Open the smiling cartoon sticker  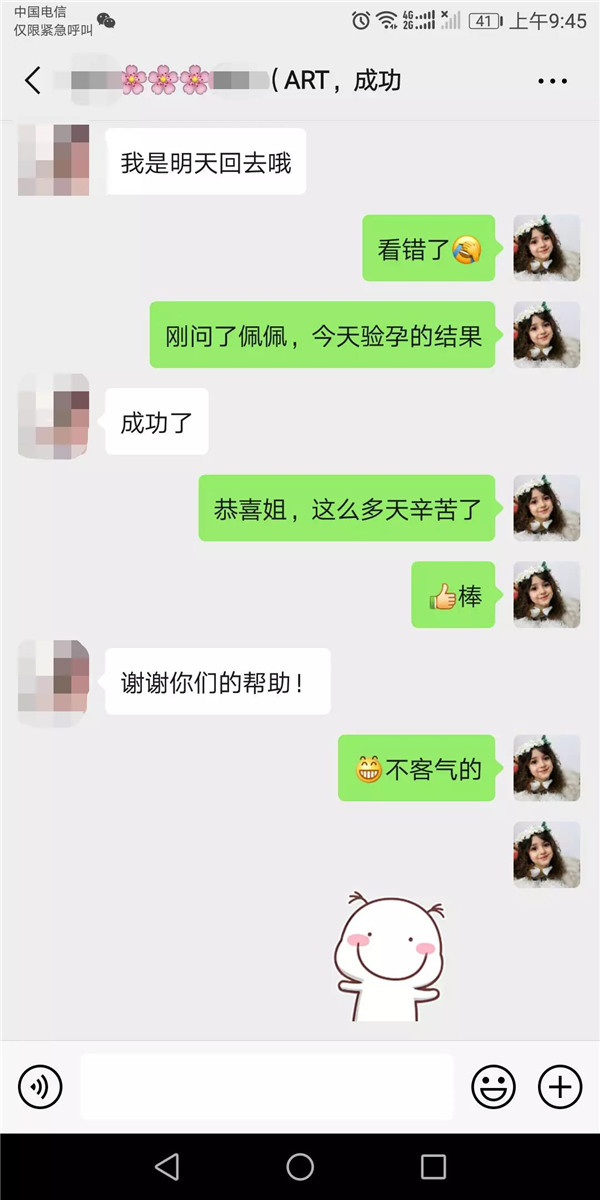[389, 956]
